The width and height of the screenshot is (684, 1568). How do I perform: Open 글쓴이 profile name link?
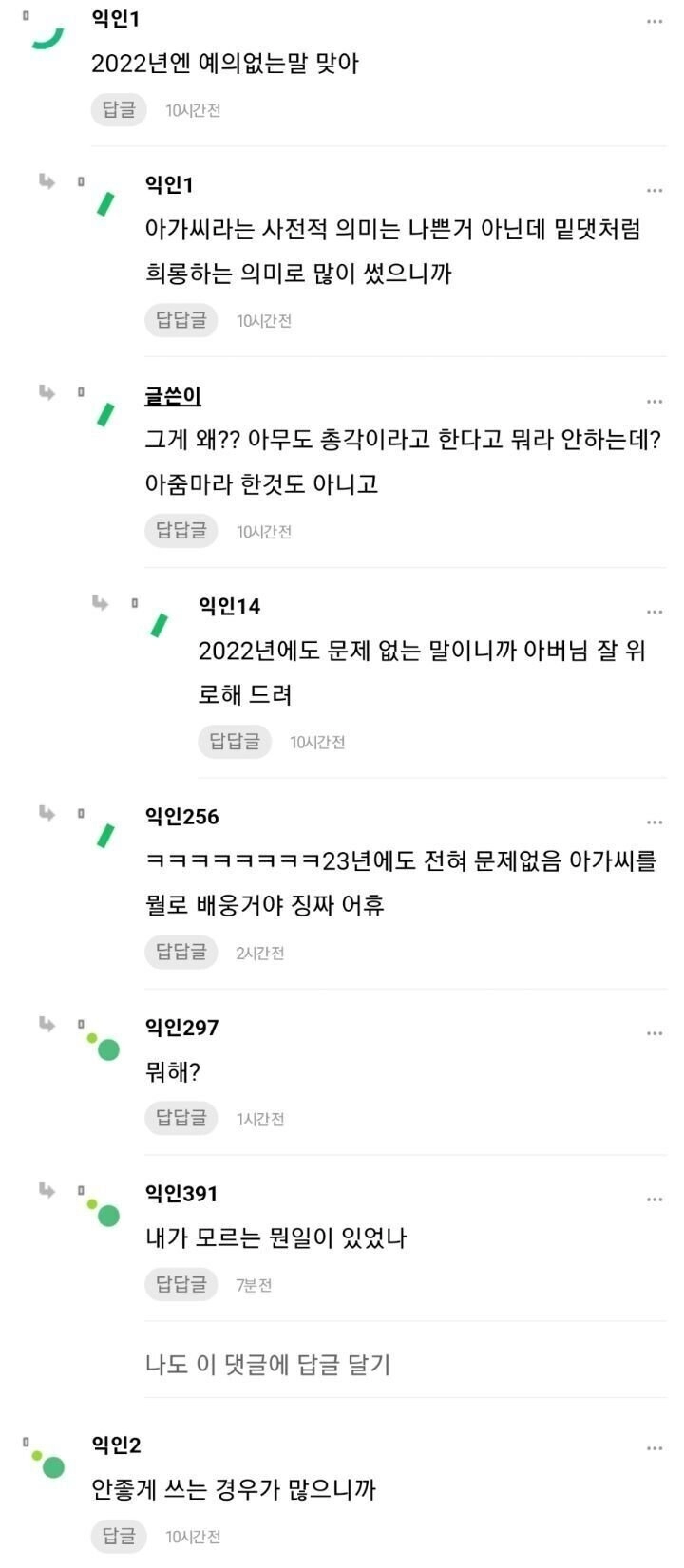point(173,396)
